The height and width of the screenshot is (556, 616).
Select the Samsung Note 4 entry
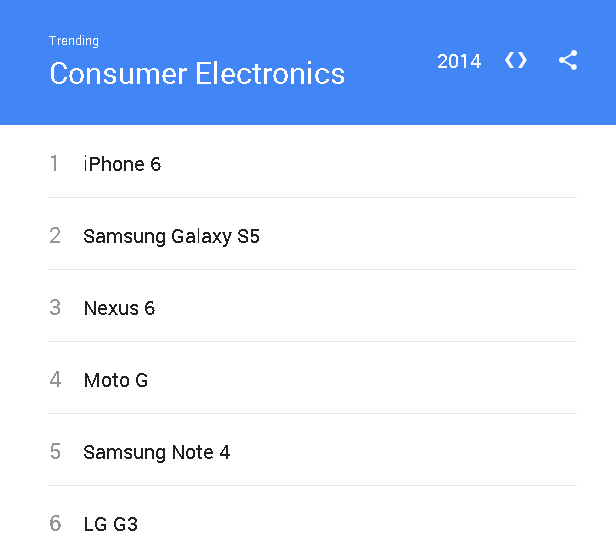coord(156,452)
